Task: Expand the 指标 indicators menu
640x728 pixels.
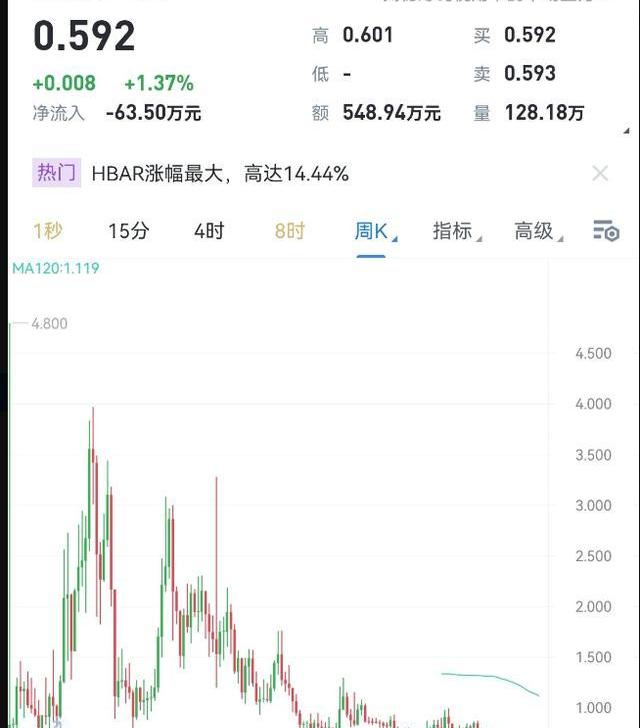Action: tap(454, 232)
